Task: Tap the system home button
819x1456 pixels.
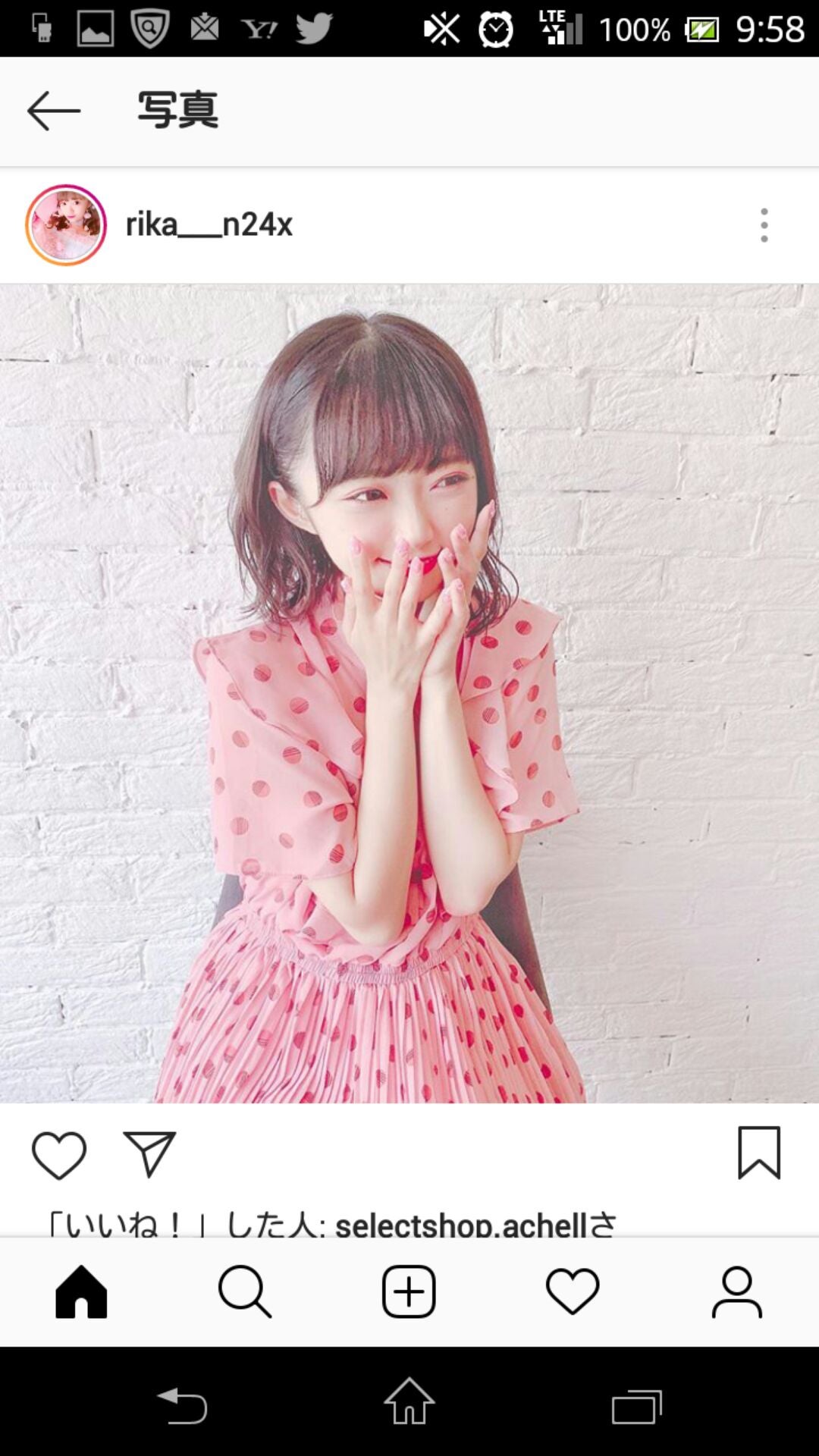Action: (x=409, y=1401)
